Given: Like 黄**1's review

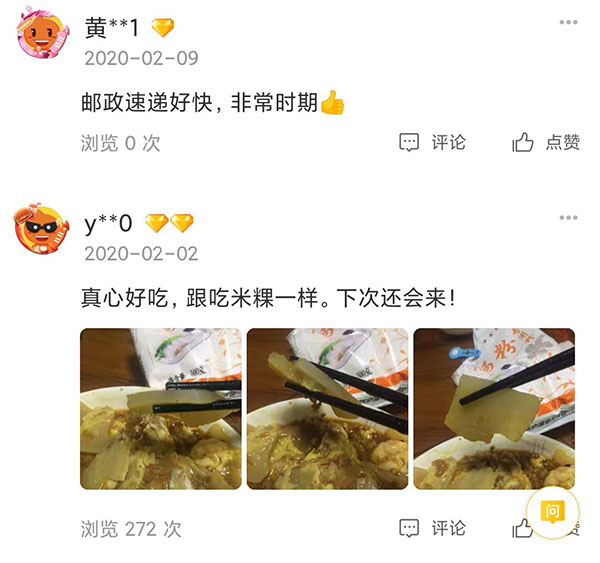Looking at the screenshot, I should coord(546,142).
